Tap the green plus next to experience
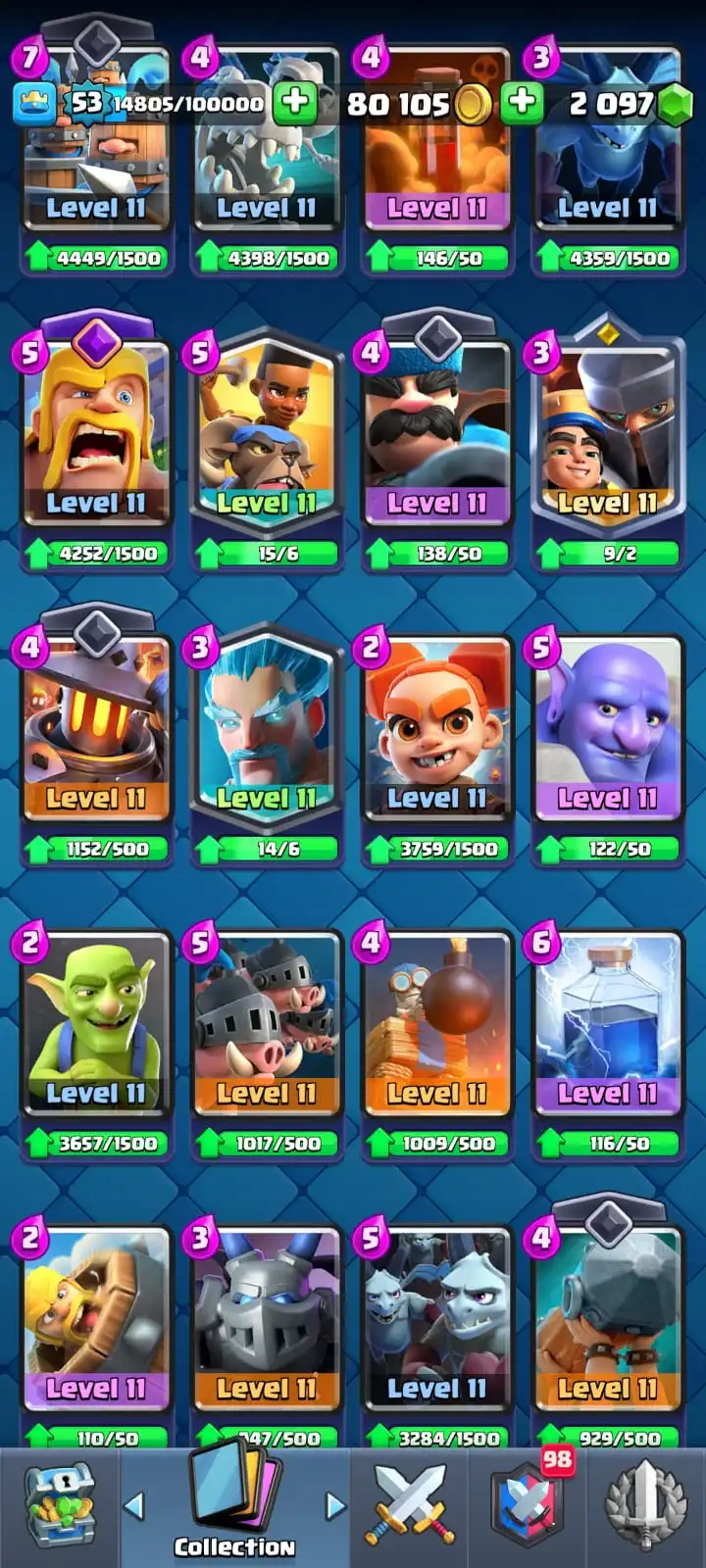706x1568 pixels. pyautogui.click(x=294, y=102)
